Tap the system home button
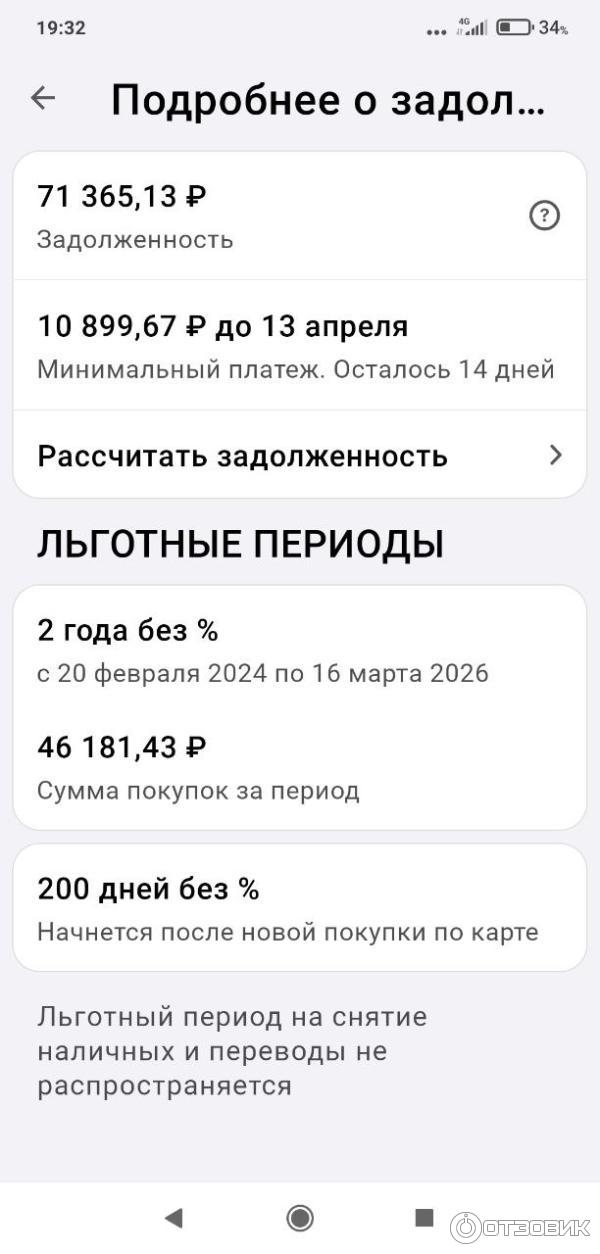This screenshot has width=600, height=1254. point(300,1217)
